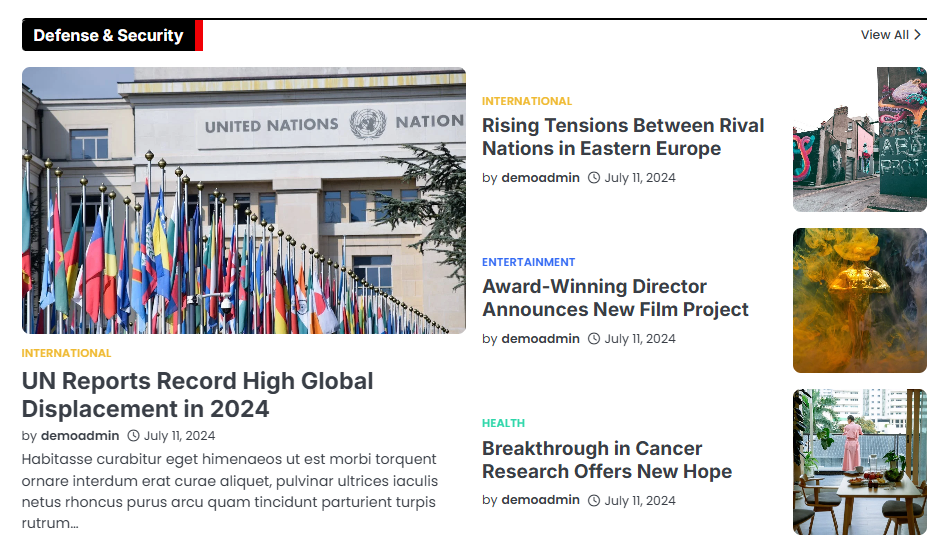Open the International category under the UN image

pos(66,353)
